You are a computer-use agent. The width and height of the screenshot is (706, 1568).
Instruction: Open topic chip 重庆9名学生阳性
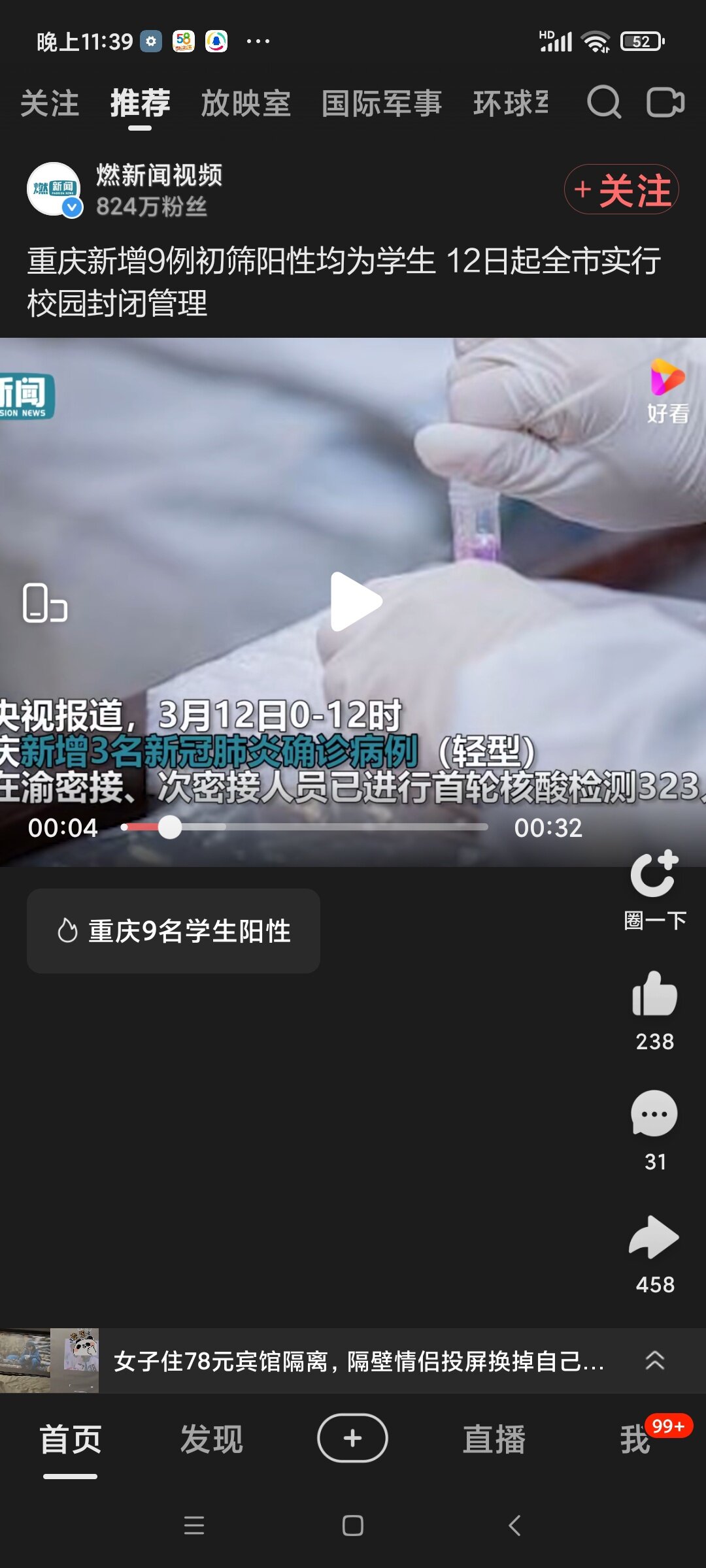pos(173,931)
